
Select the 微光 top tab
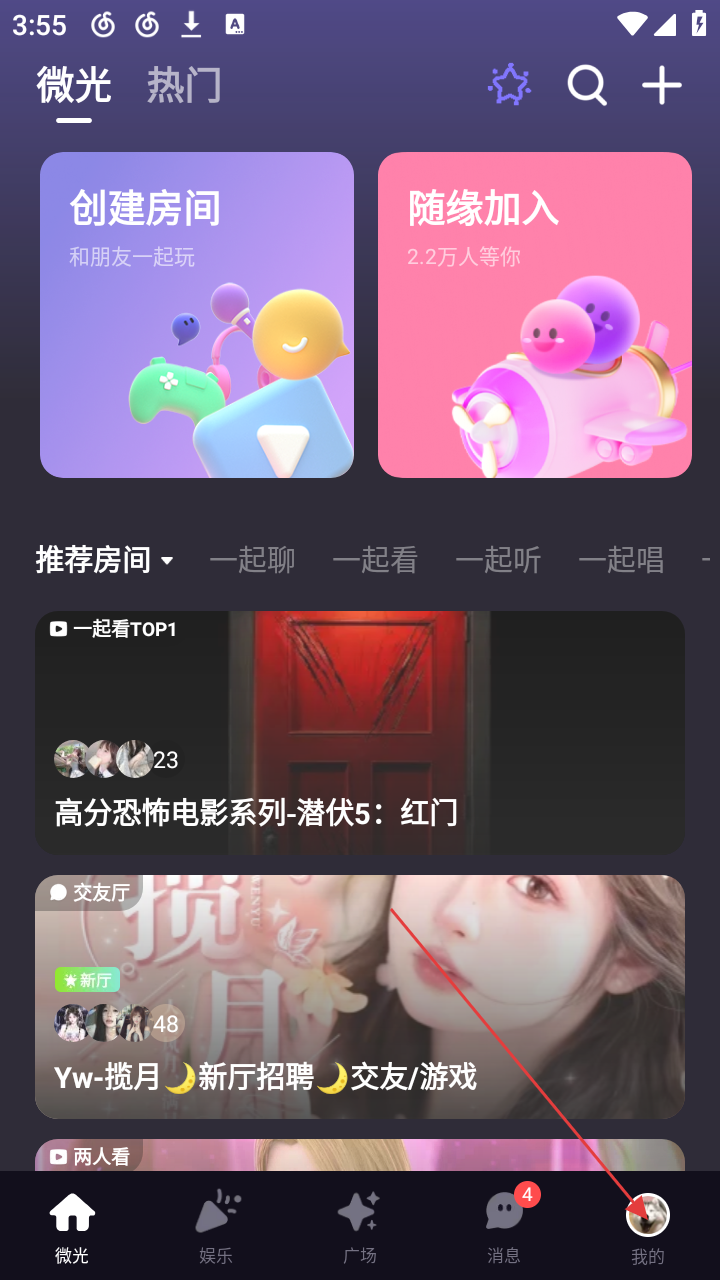coord(73,86)
